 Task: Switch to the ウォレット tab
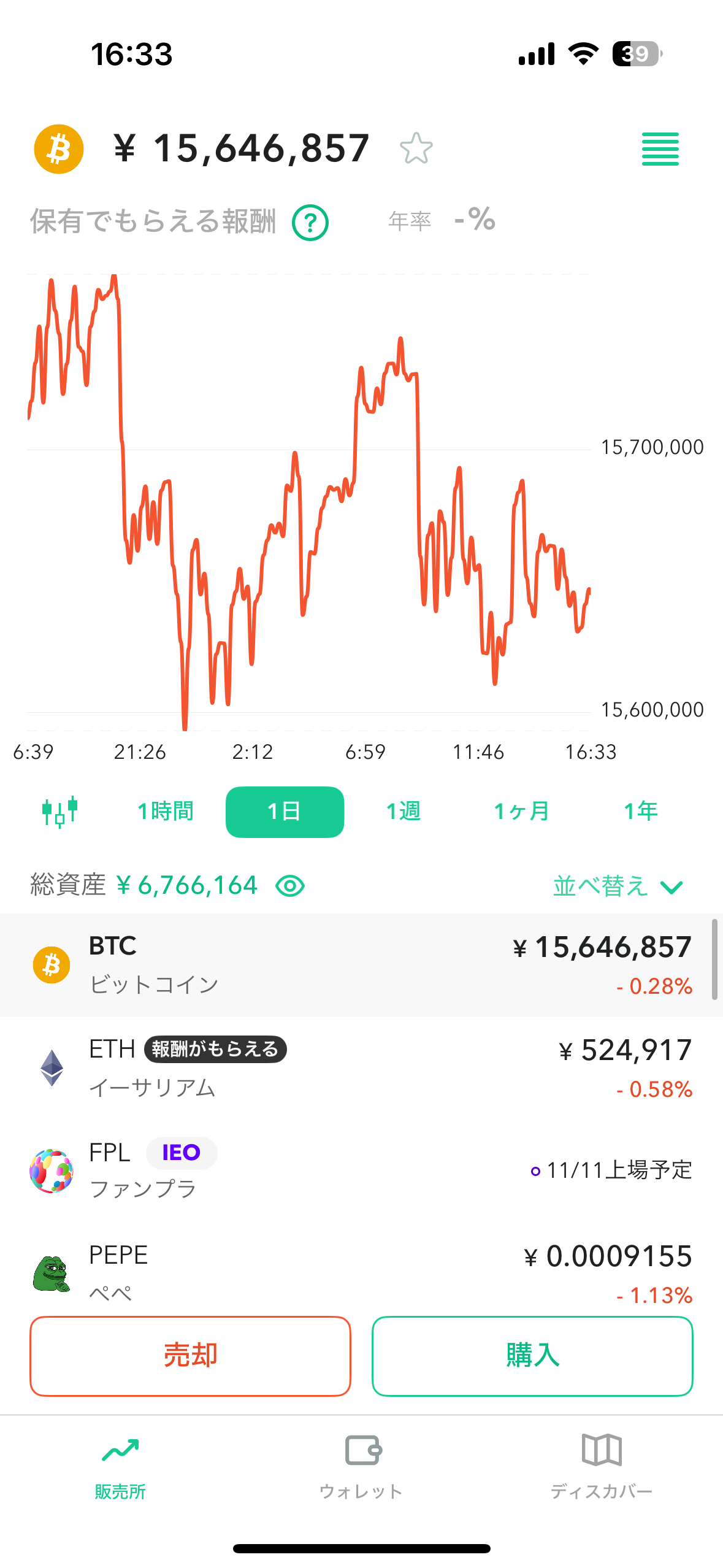click(x=361, y=1467)
